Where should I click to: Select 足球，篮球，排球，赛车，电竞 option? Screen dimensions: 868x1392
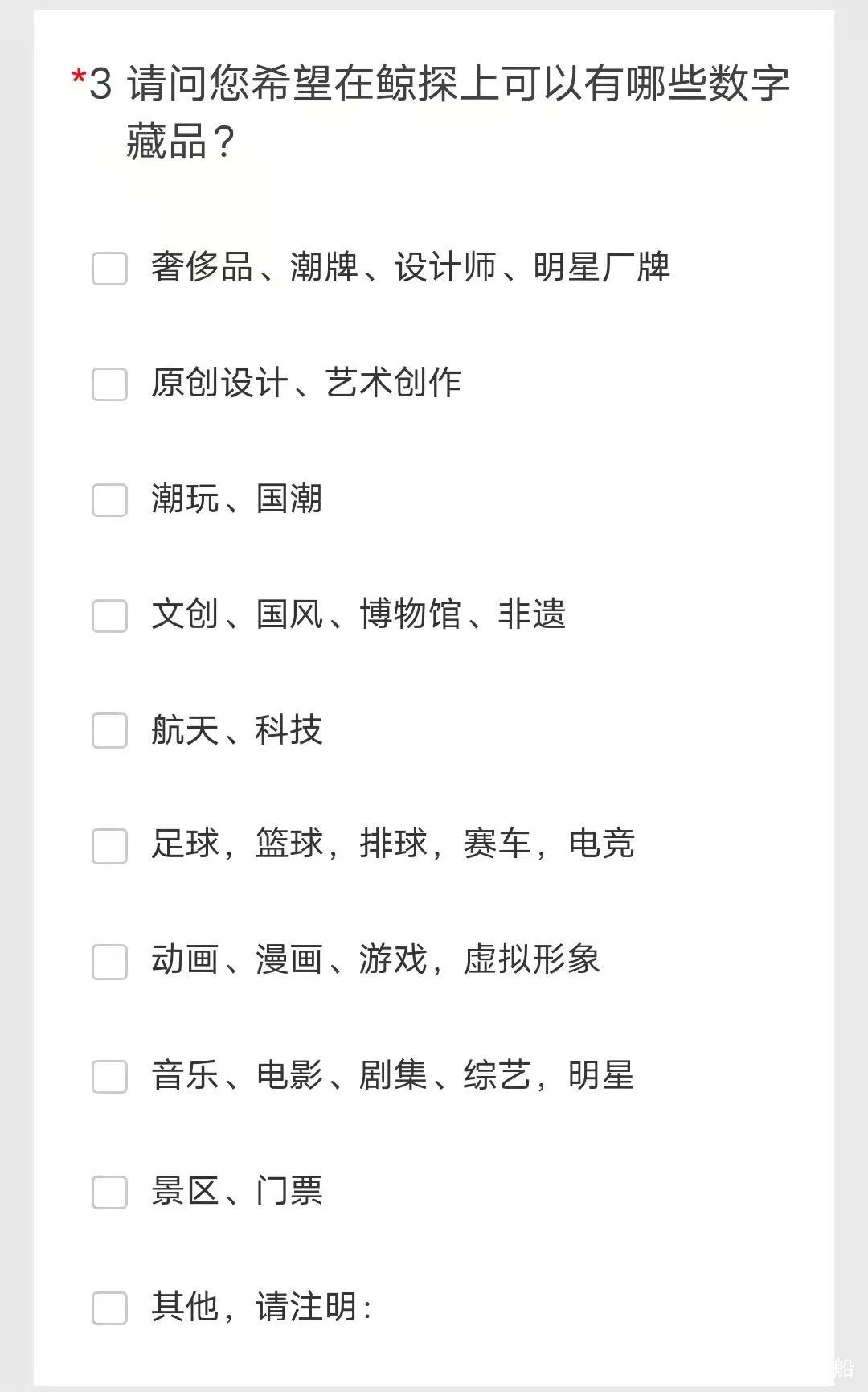click(x=110, y=846)
